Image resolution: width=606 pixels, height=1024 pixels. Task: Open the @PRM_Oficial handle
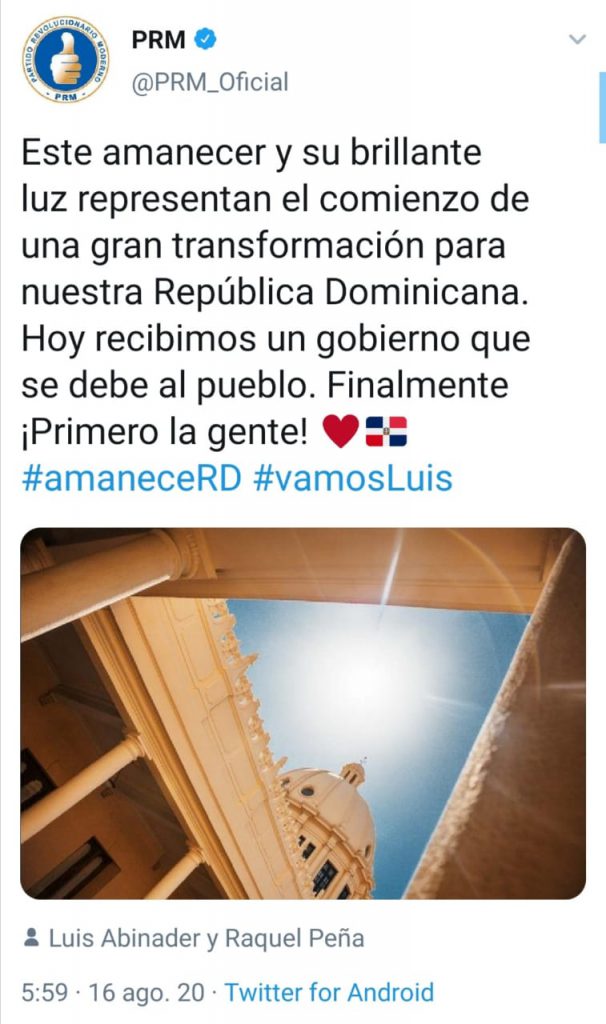[209, 81]
